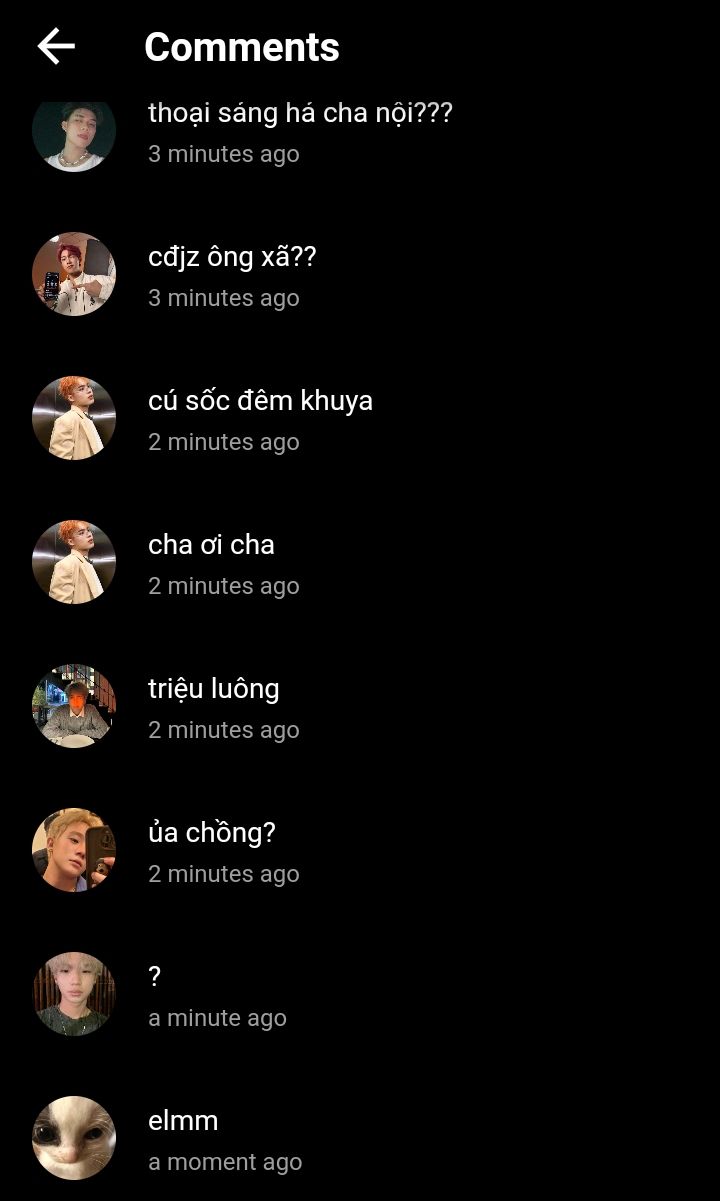720x1201 pixels.
Task: Open avatar beside 'ủa chồng?' comment
Action: 74,851
